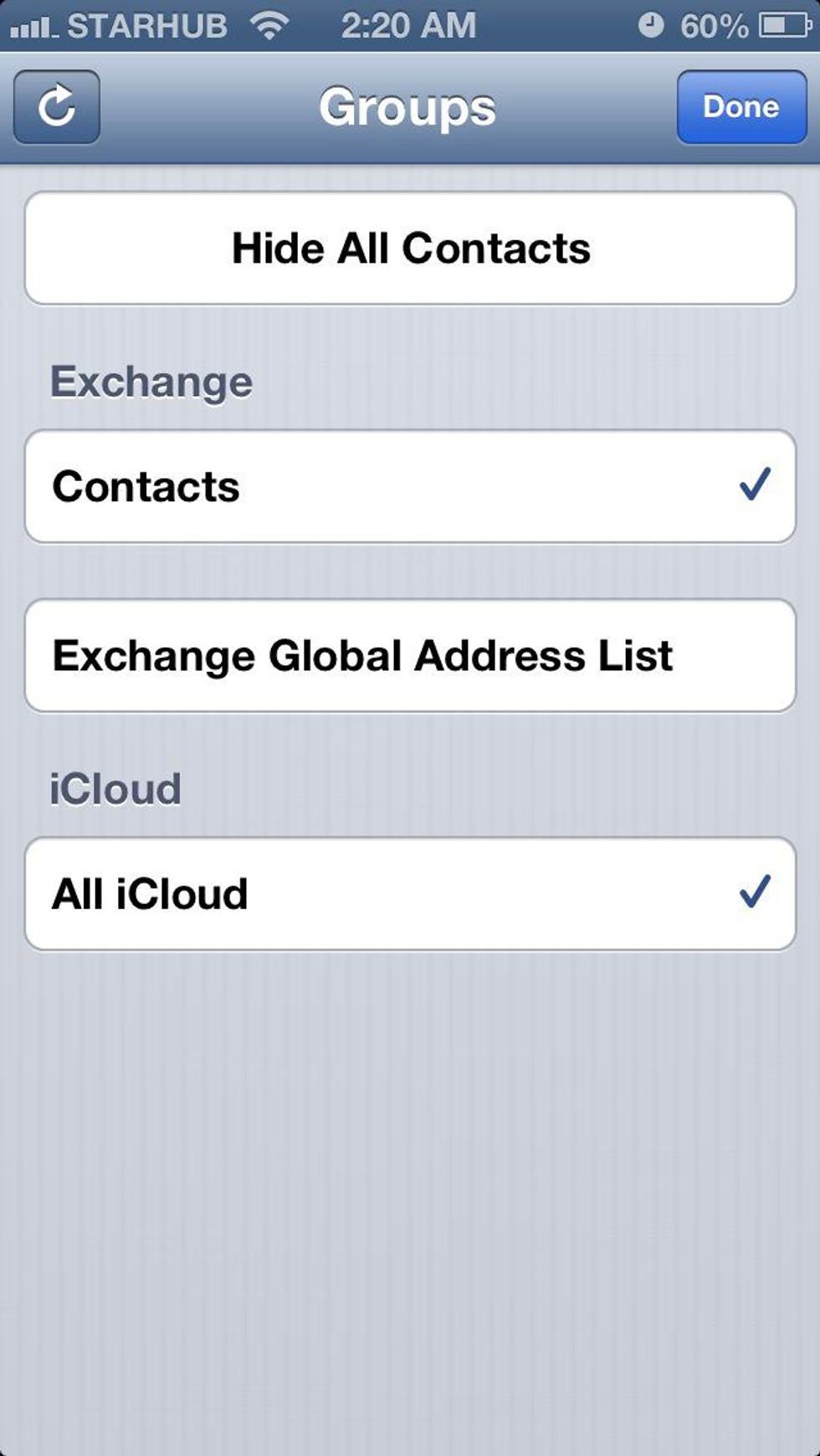
Task: Uncheck the Exchange Contacts group
Action: tap(410, 487)
